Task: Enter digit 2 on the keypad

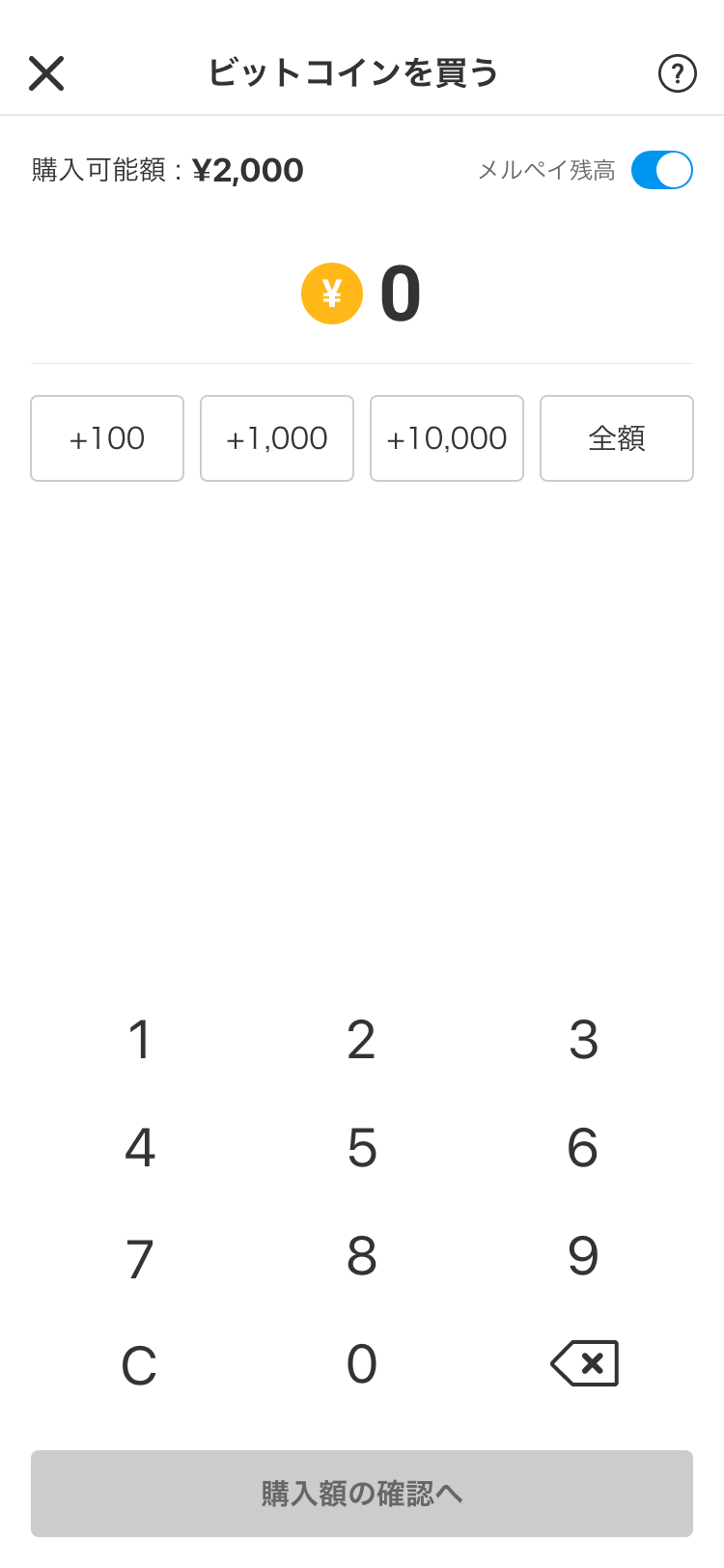Action: pyautogui.click(x=361, y=1040)
